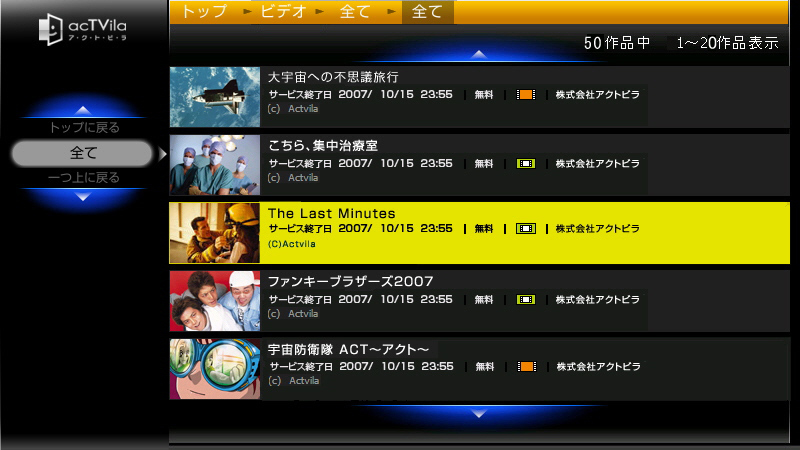Go to トップ in breadcrumb

[203, 12]
